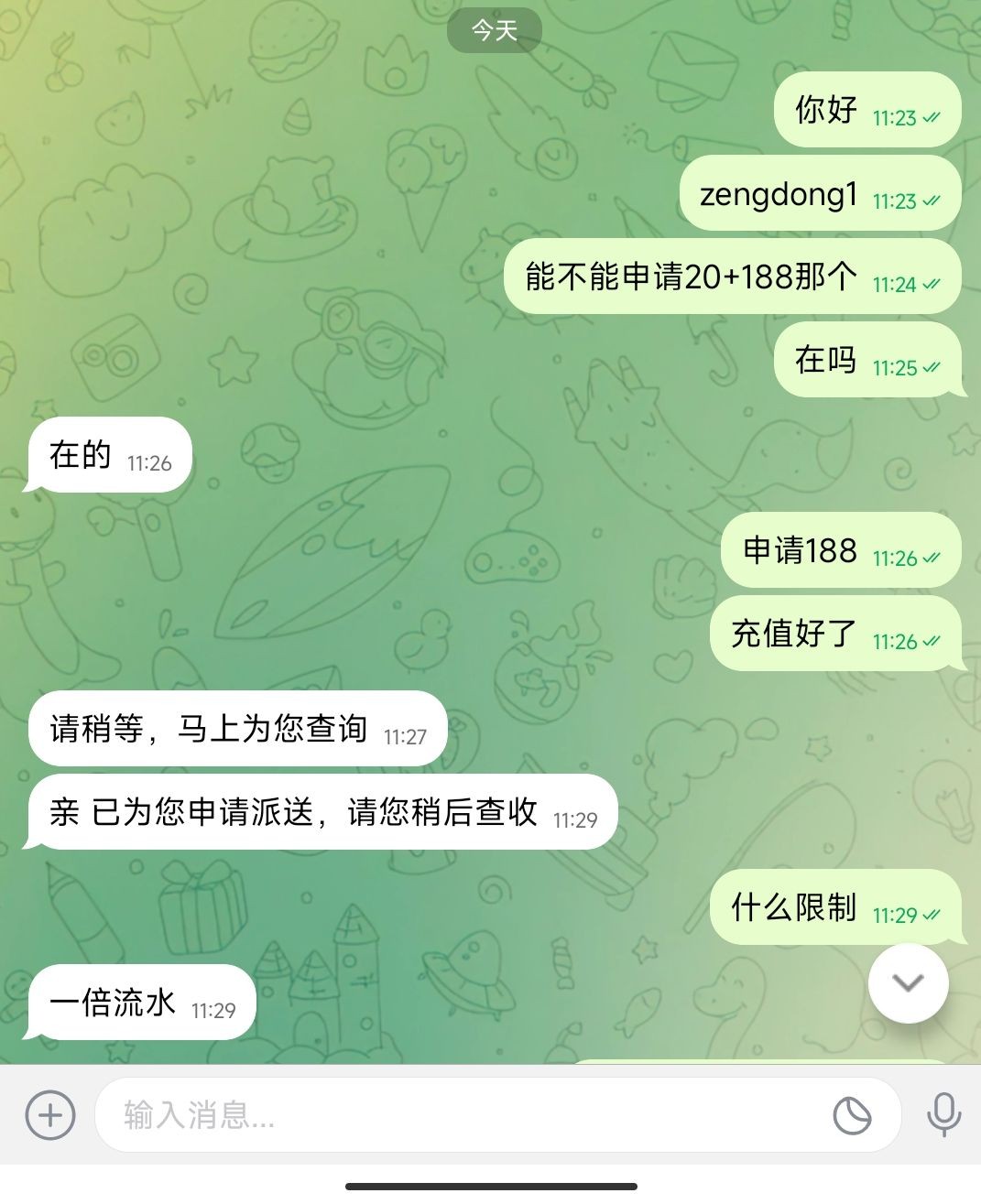Focus the message input field
Image resolution: width=981 pixels, height=1204 pixels.
(x=458, y=1115)
